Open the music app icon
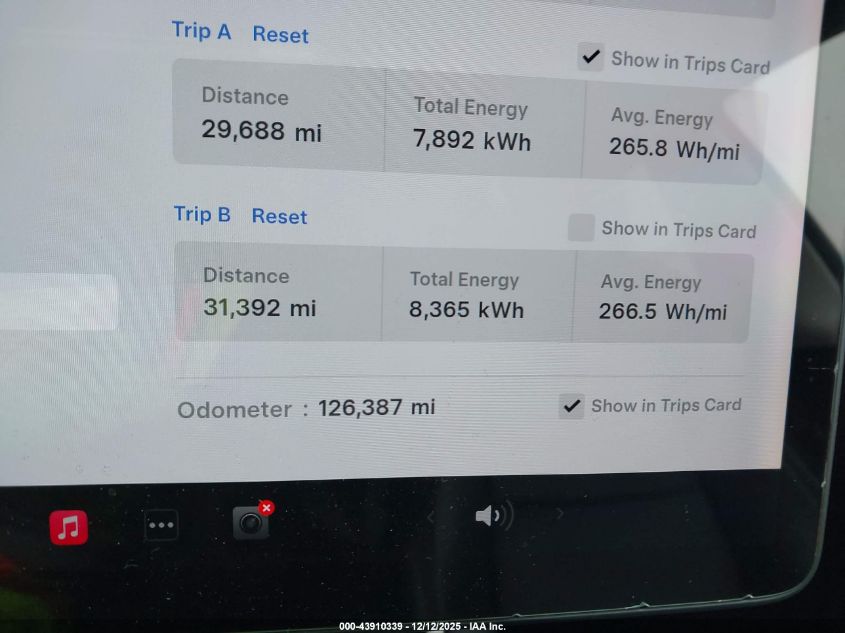The height and width of the screenshot is (633, 845). coord(69,526)
